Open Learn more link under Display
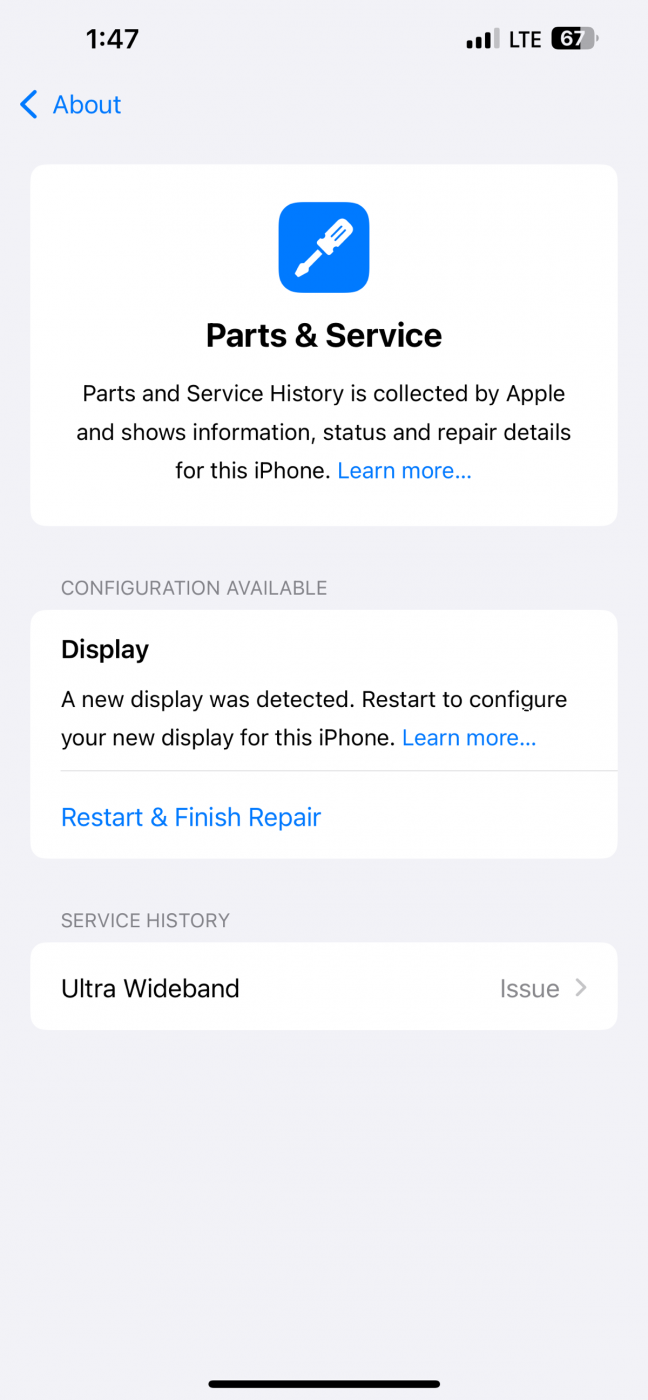Image resolution: width=648 pixels, height=1400 pixels. [469, 738]
